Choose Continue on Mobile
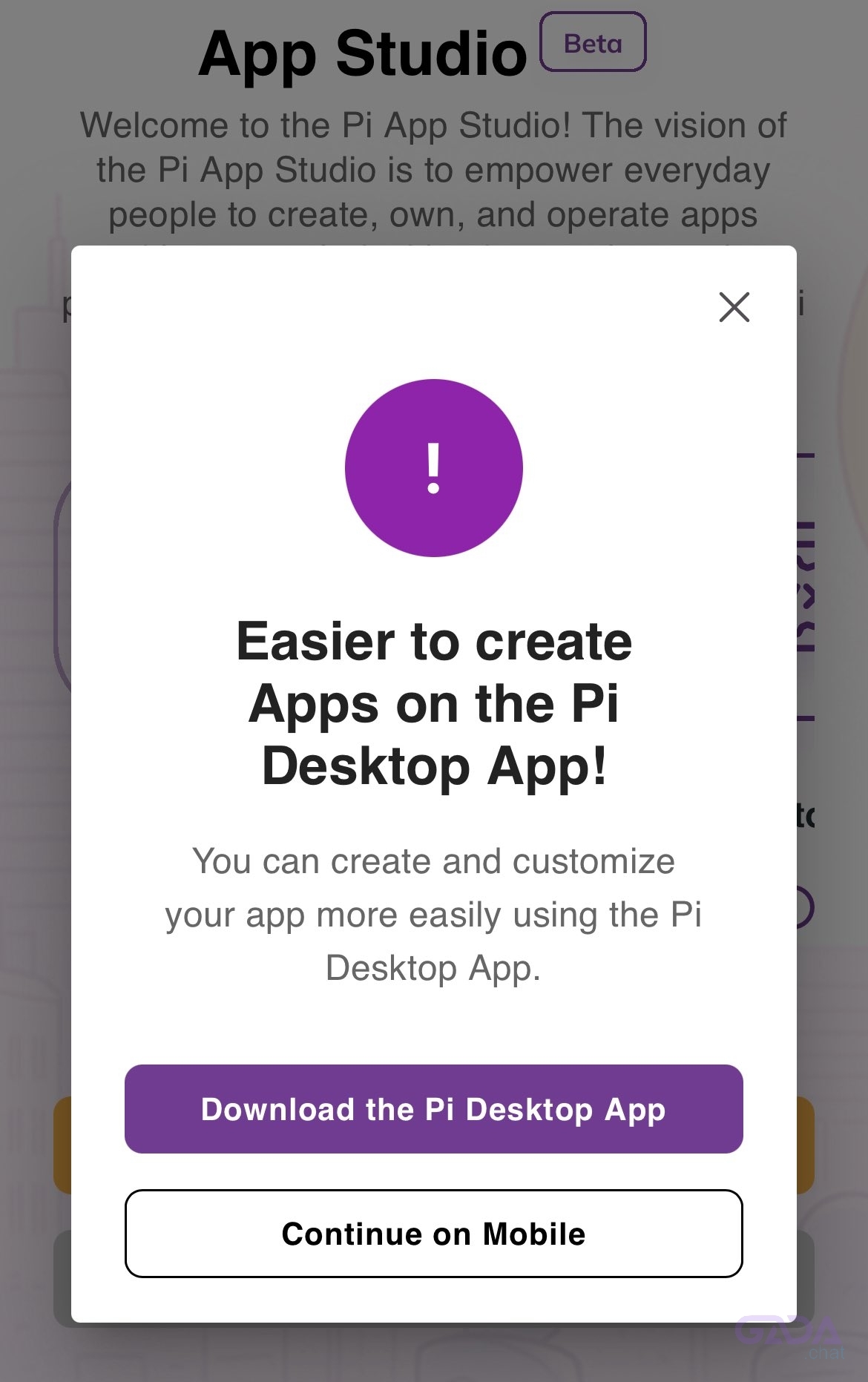868x1382 pixels. click(433, 1234)
